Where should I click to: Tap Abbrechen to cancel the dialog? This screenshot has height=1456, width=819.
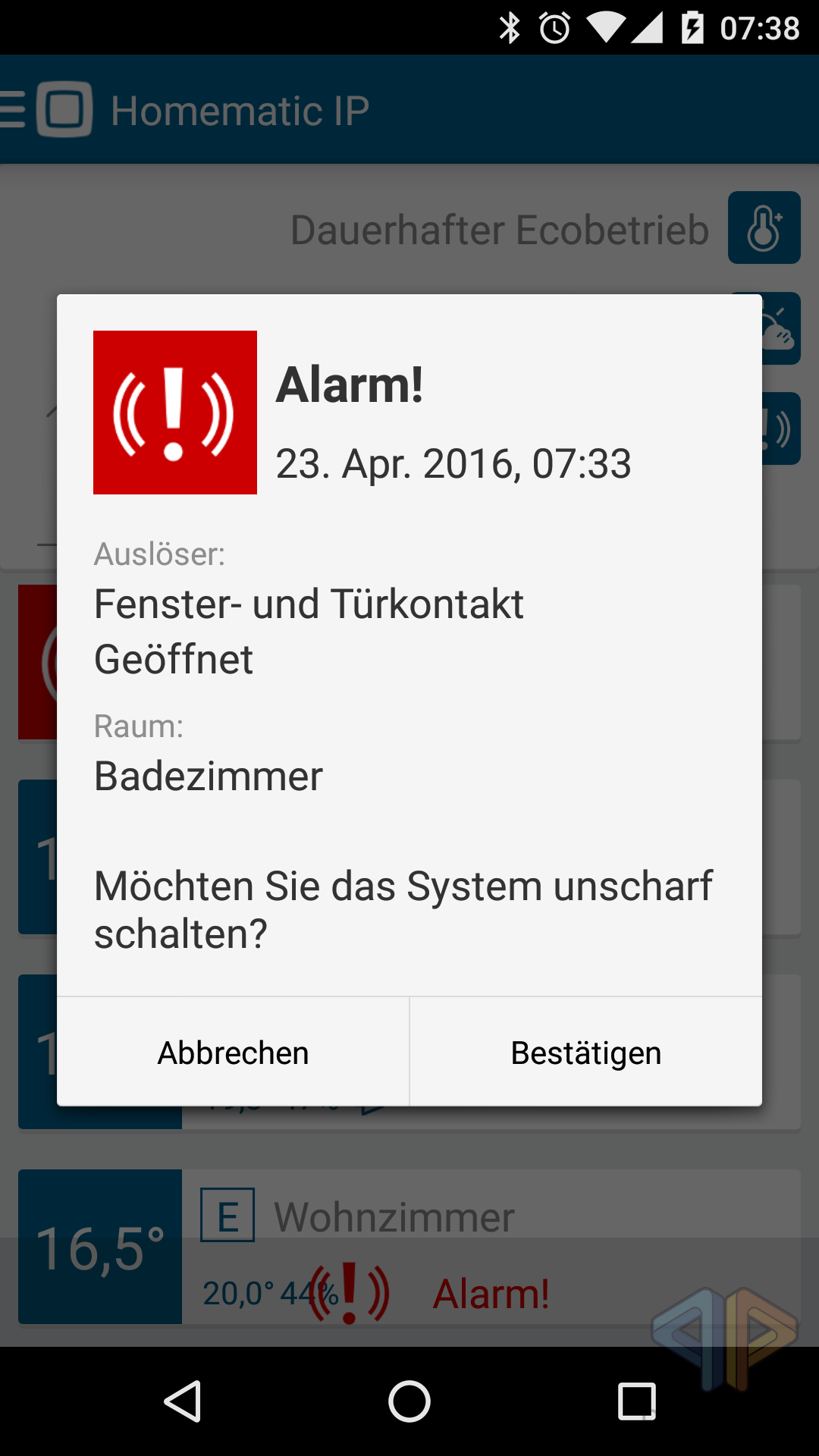[x=233, y=1052]
